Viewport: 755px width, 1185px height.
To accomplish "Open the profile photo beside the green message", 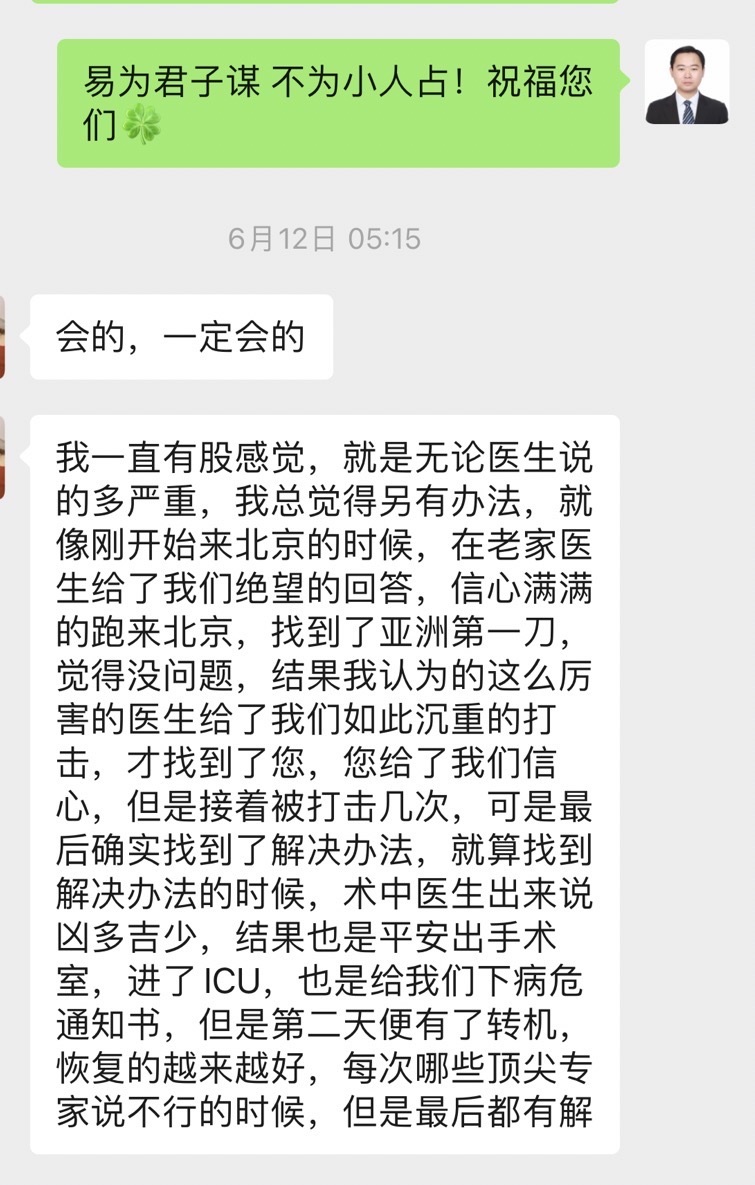I will click(x=686, y=82).
